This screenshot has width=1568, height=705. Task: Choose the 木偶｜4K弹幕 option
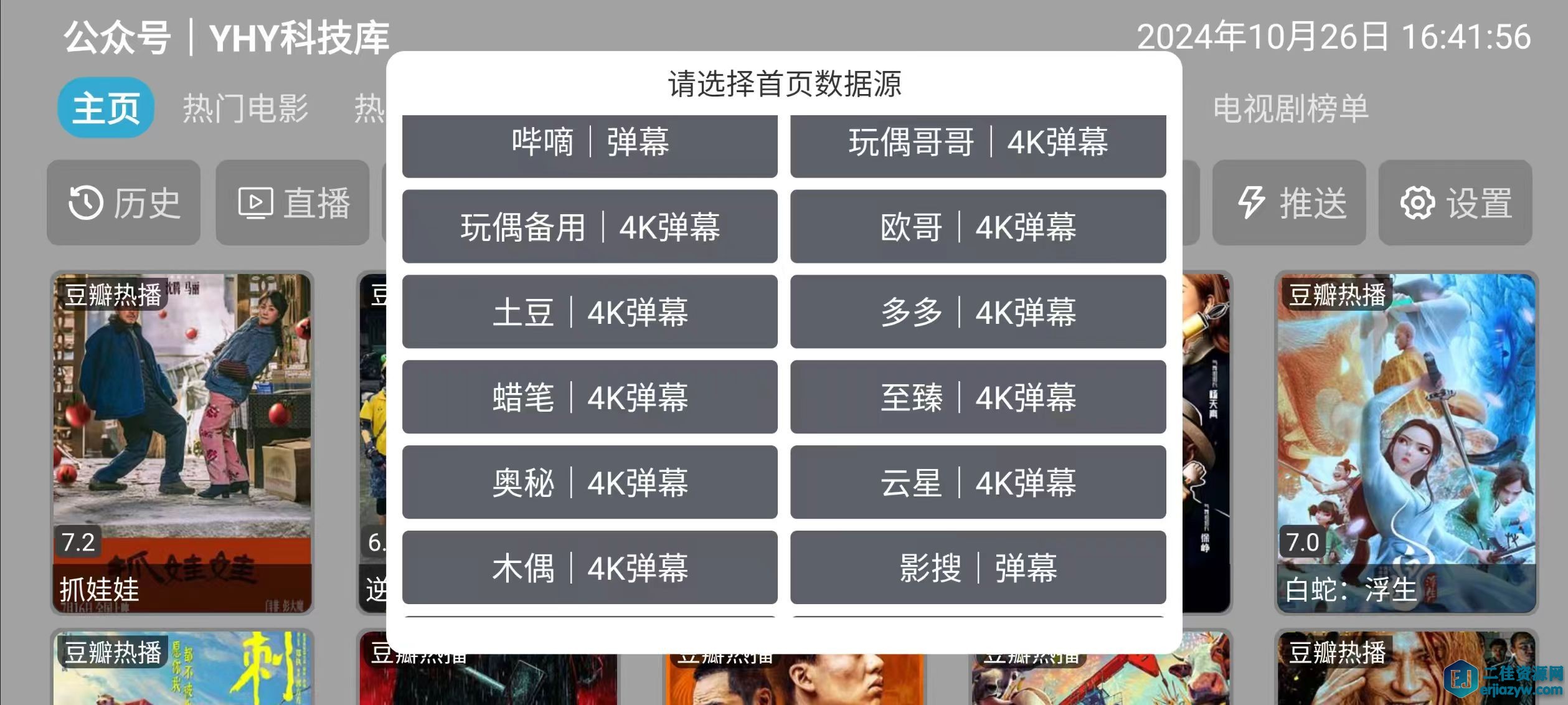tap(589, 567)
